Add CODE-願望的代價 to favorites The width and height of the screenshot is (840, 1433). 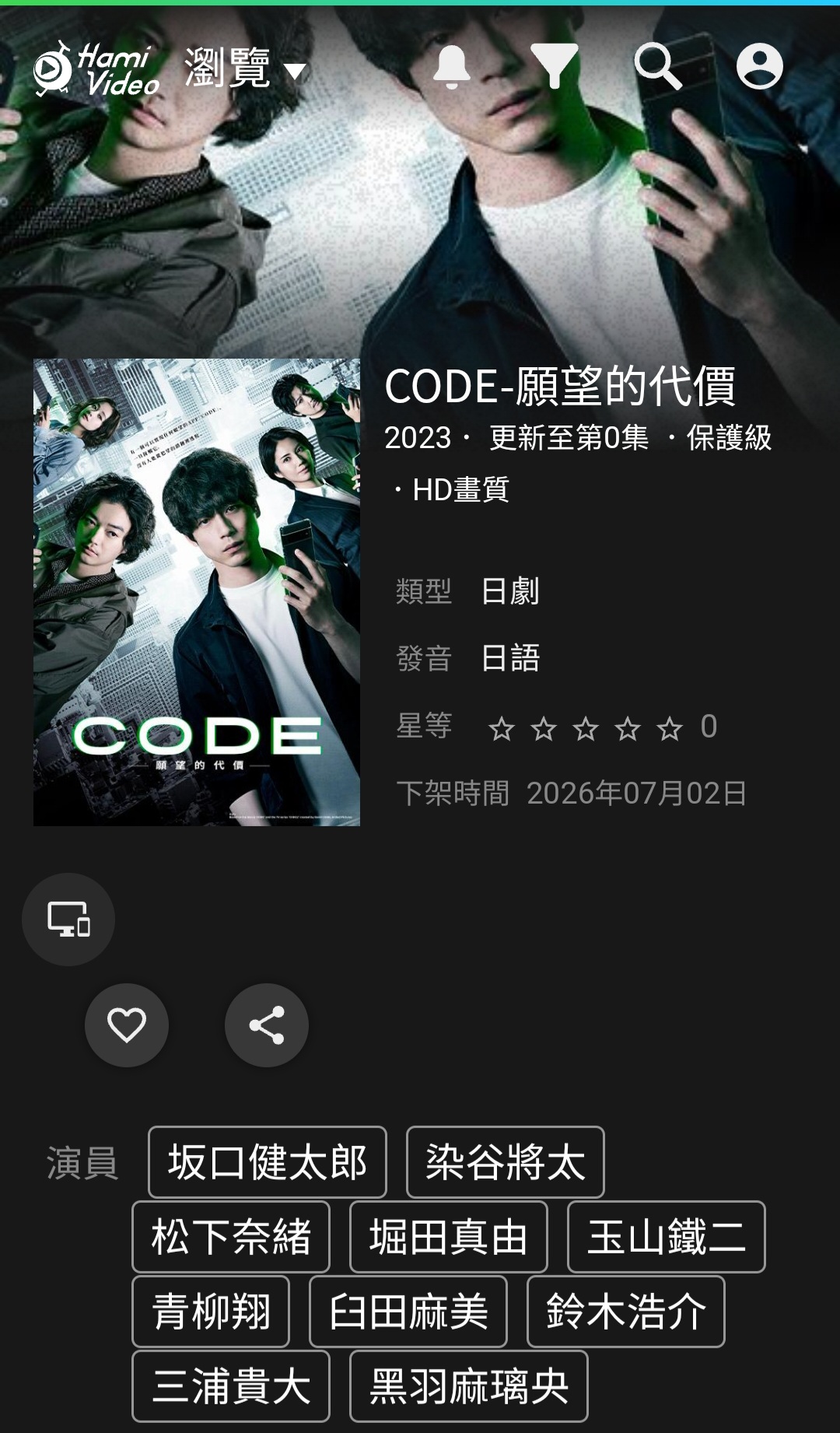coord(127,1025)
